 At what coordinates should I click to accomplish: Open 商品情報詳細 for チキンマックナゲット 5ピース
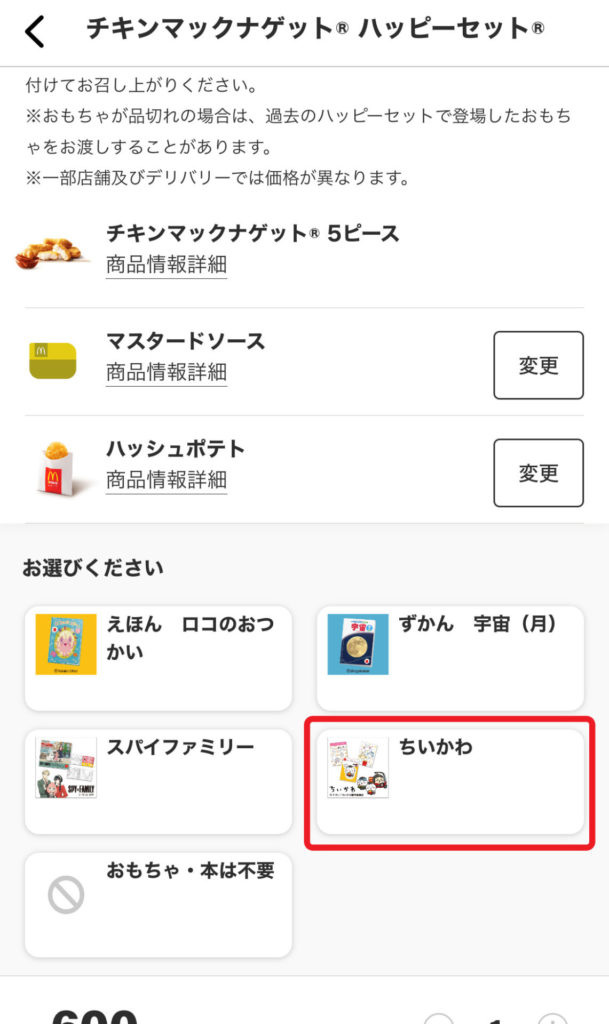[166, 265]
